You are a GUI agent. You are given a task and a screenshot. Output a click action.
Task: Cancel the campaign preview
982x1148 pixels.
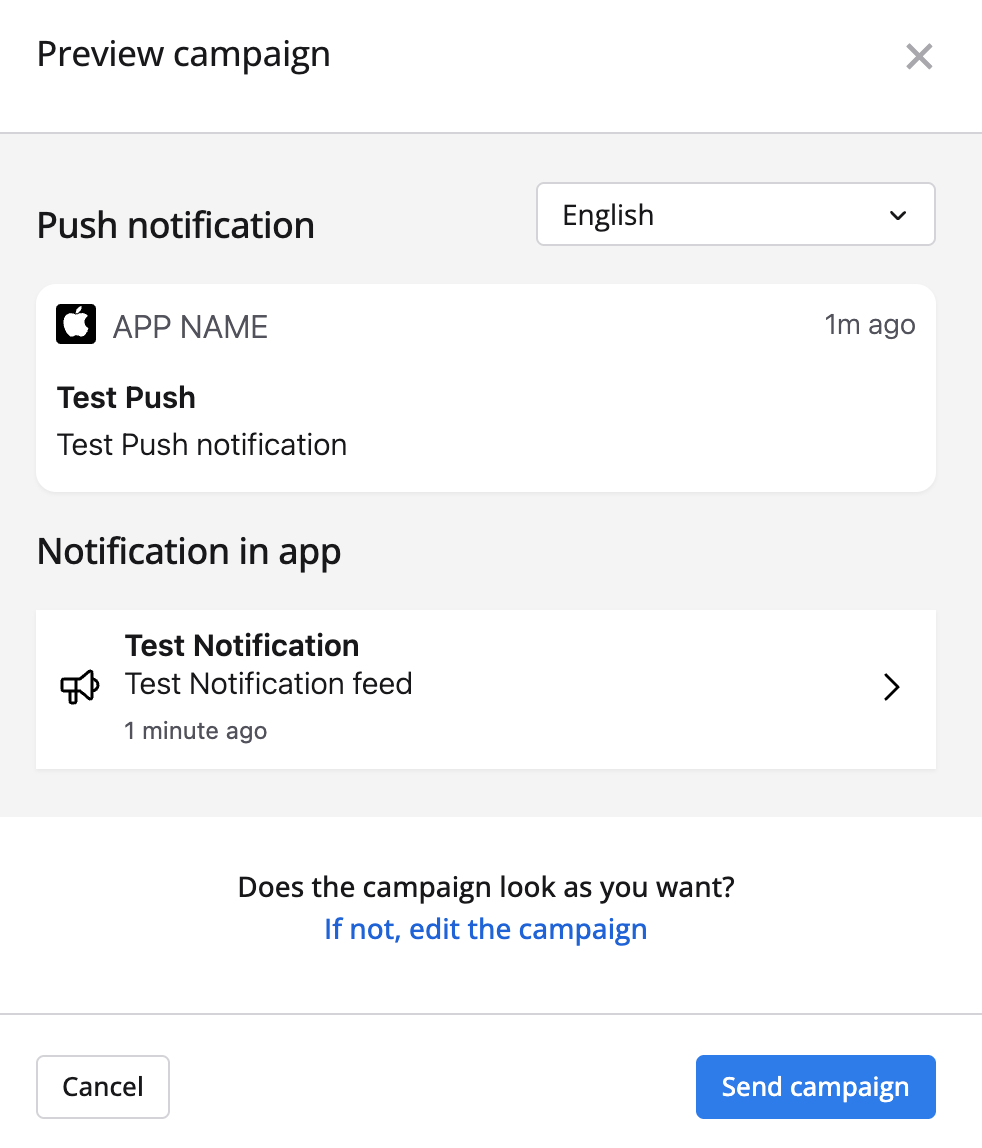click(103, 1086)
